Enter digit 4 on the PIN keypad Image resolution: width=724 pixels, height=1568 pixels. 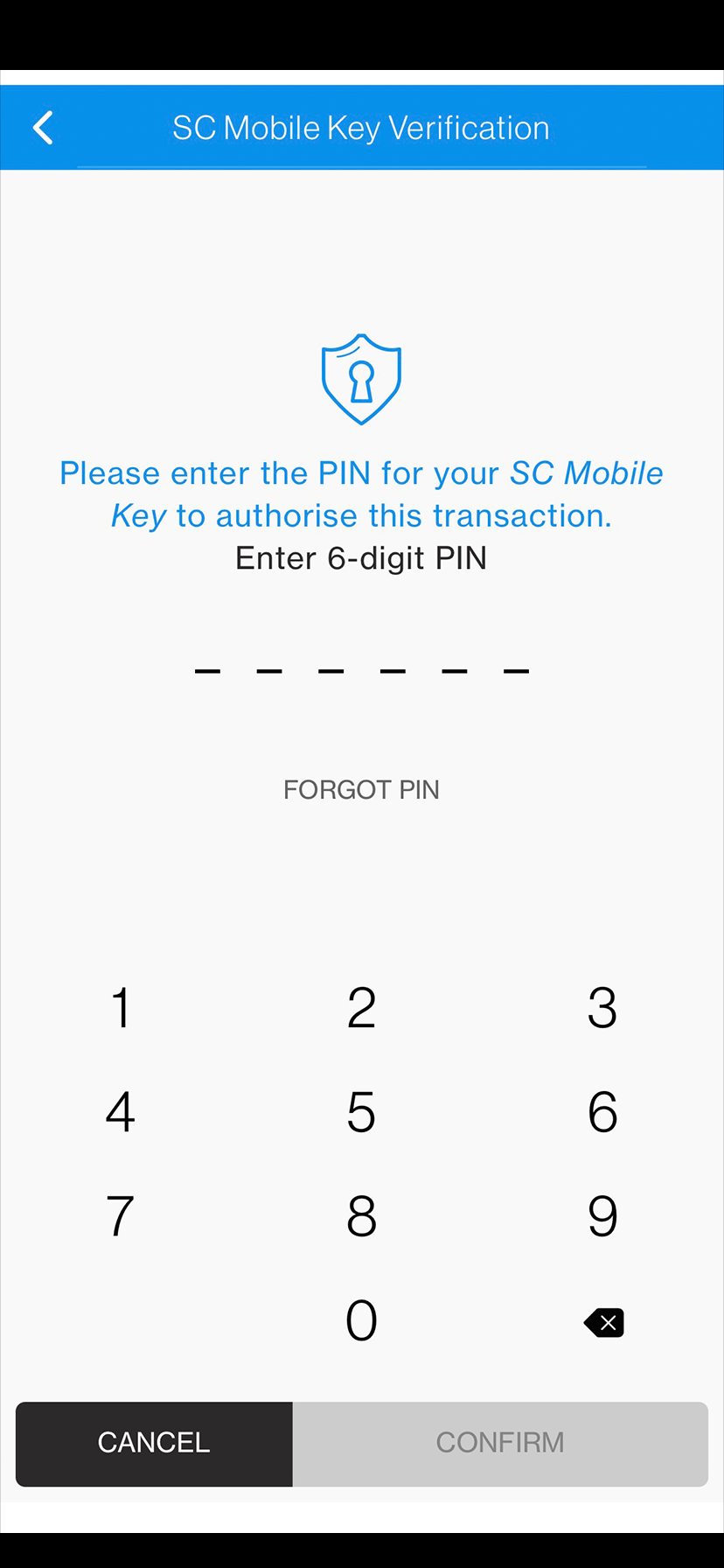(121, 1112)
